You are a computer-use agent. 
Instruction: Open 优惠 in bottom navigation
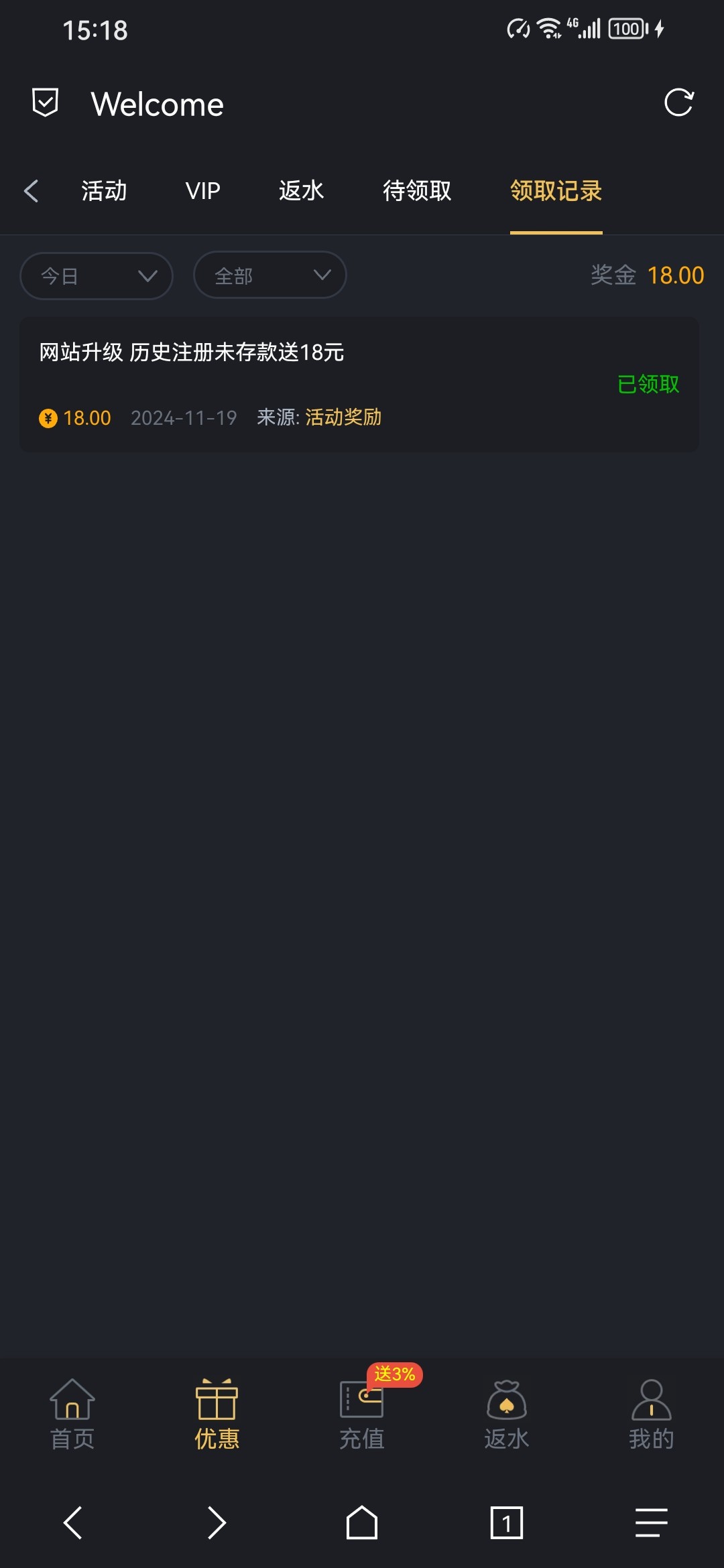(x=217, y=1414)
